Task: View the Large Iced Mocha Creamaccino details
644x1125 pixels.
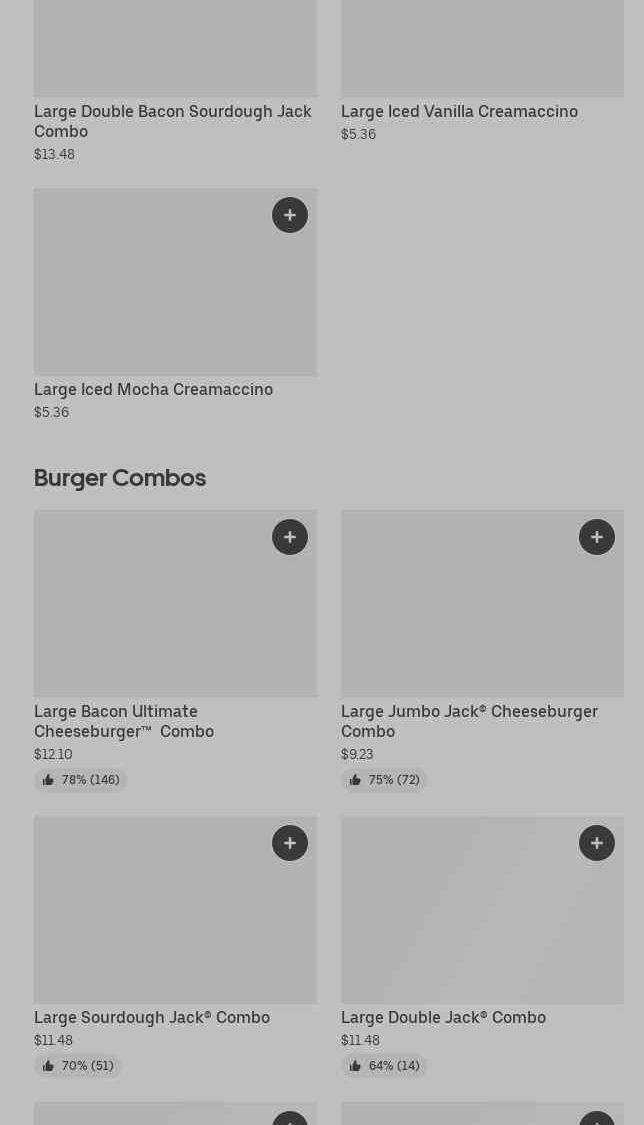Action: click(x=175, y=305)
